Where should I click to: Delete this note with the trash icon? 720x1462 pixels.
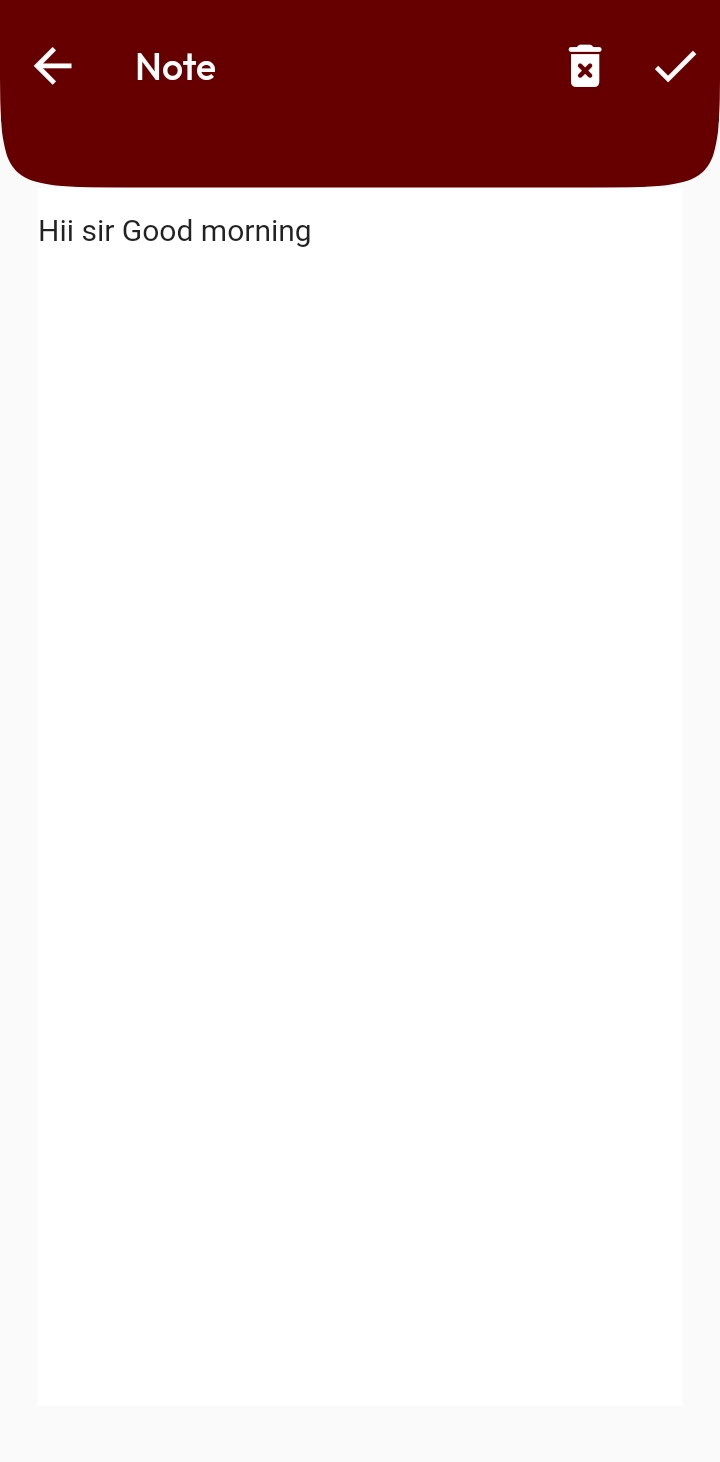coord(585,67)
